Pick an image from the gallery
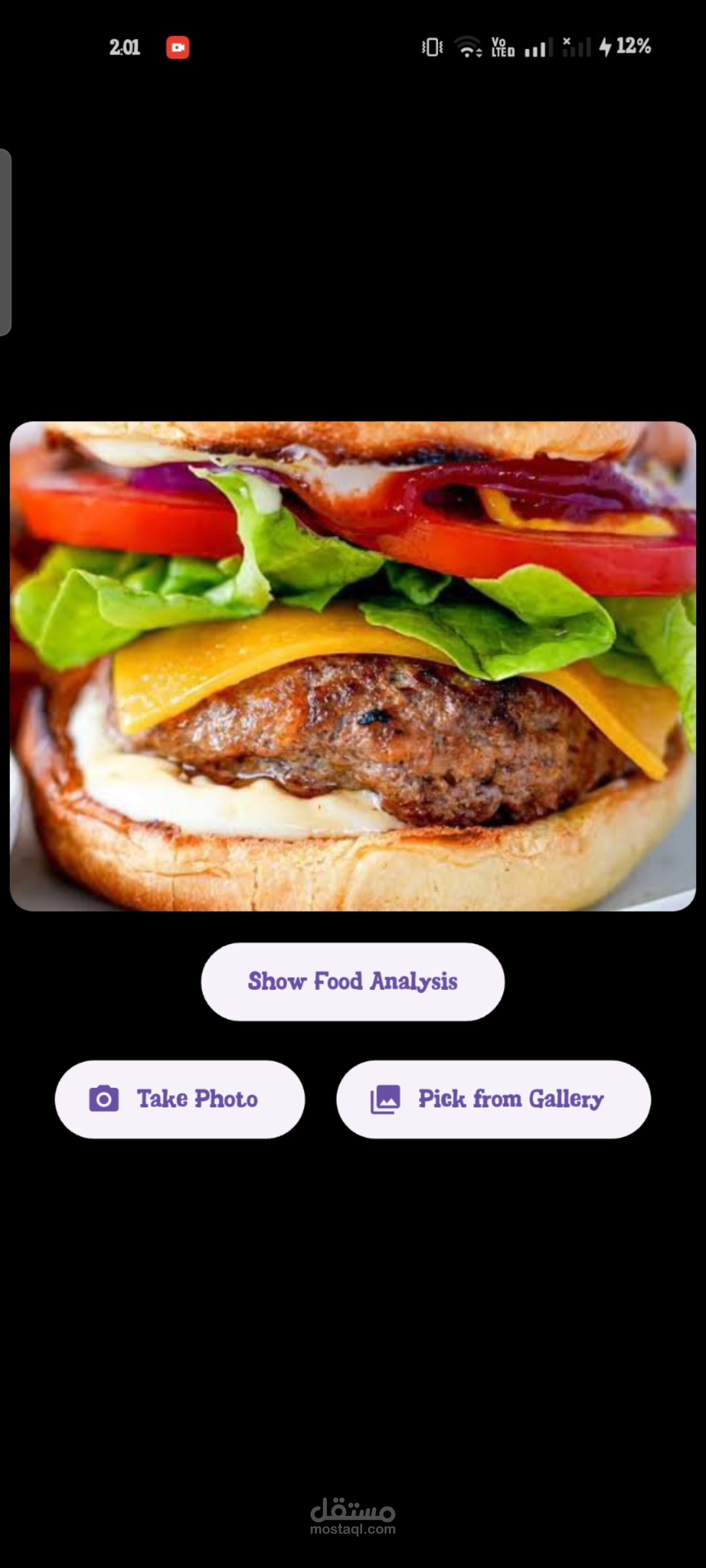The width and height of the screenshot is (706, 1568). [494, 1099]
